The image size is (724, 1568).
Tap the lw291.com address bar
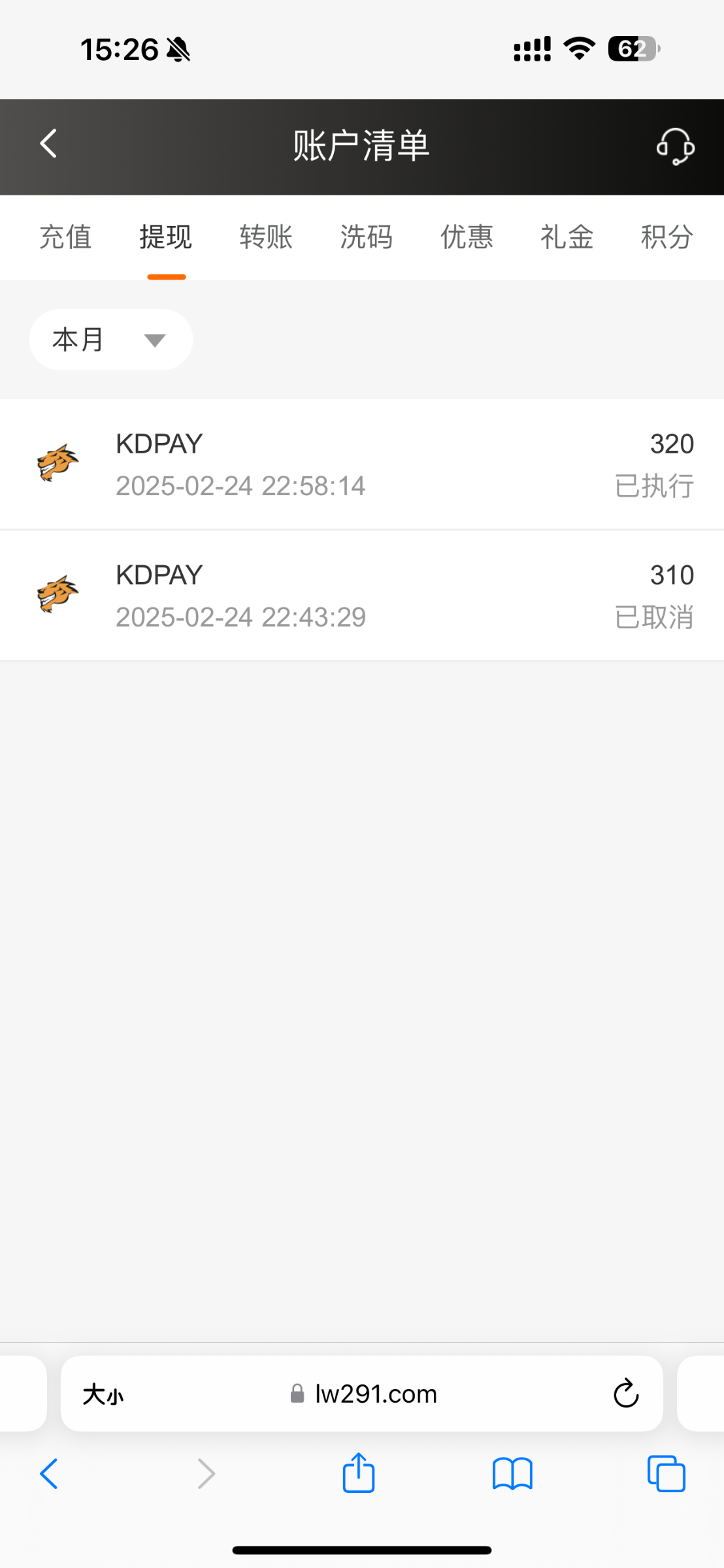(362, 1394)
